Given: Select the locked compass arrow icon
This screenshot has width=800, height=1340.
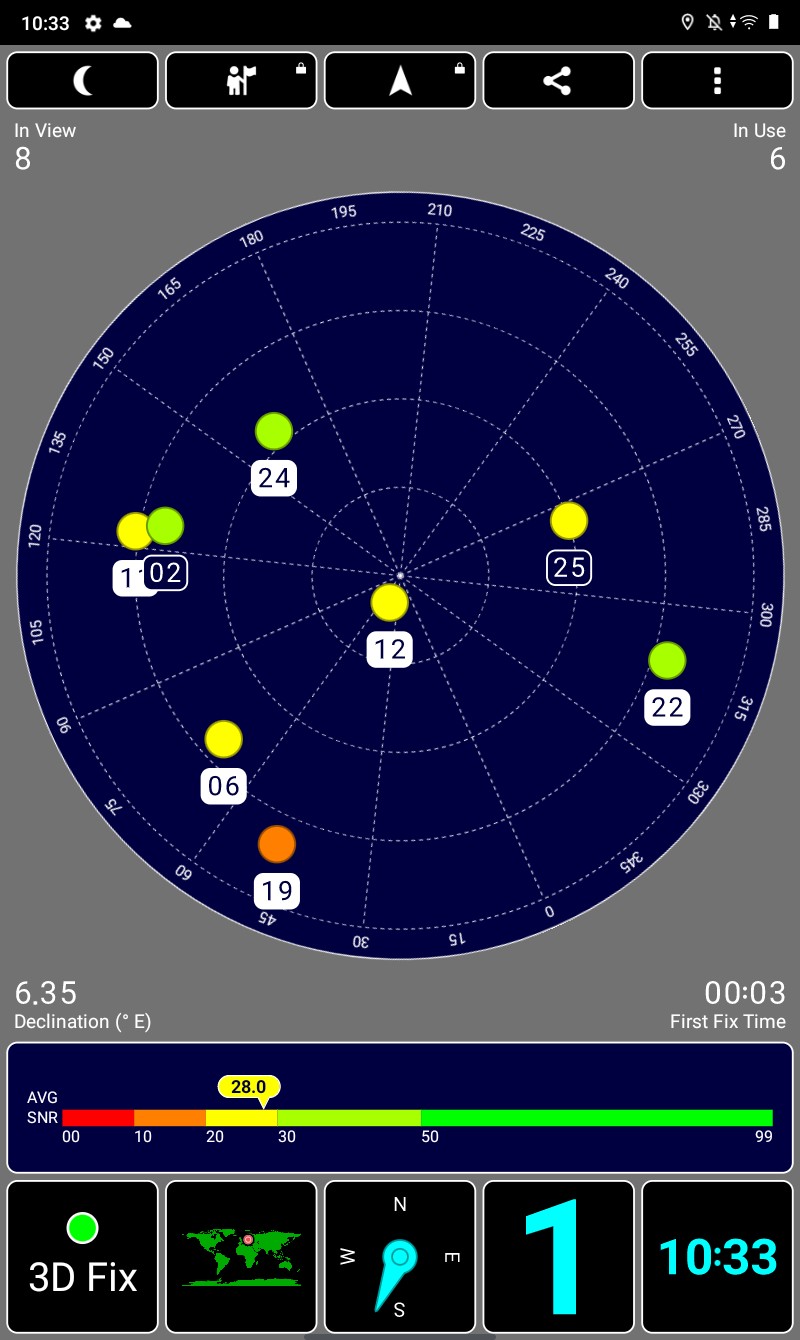Looking at the screenshot, I should point(399,80).
